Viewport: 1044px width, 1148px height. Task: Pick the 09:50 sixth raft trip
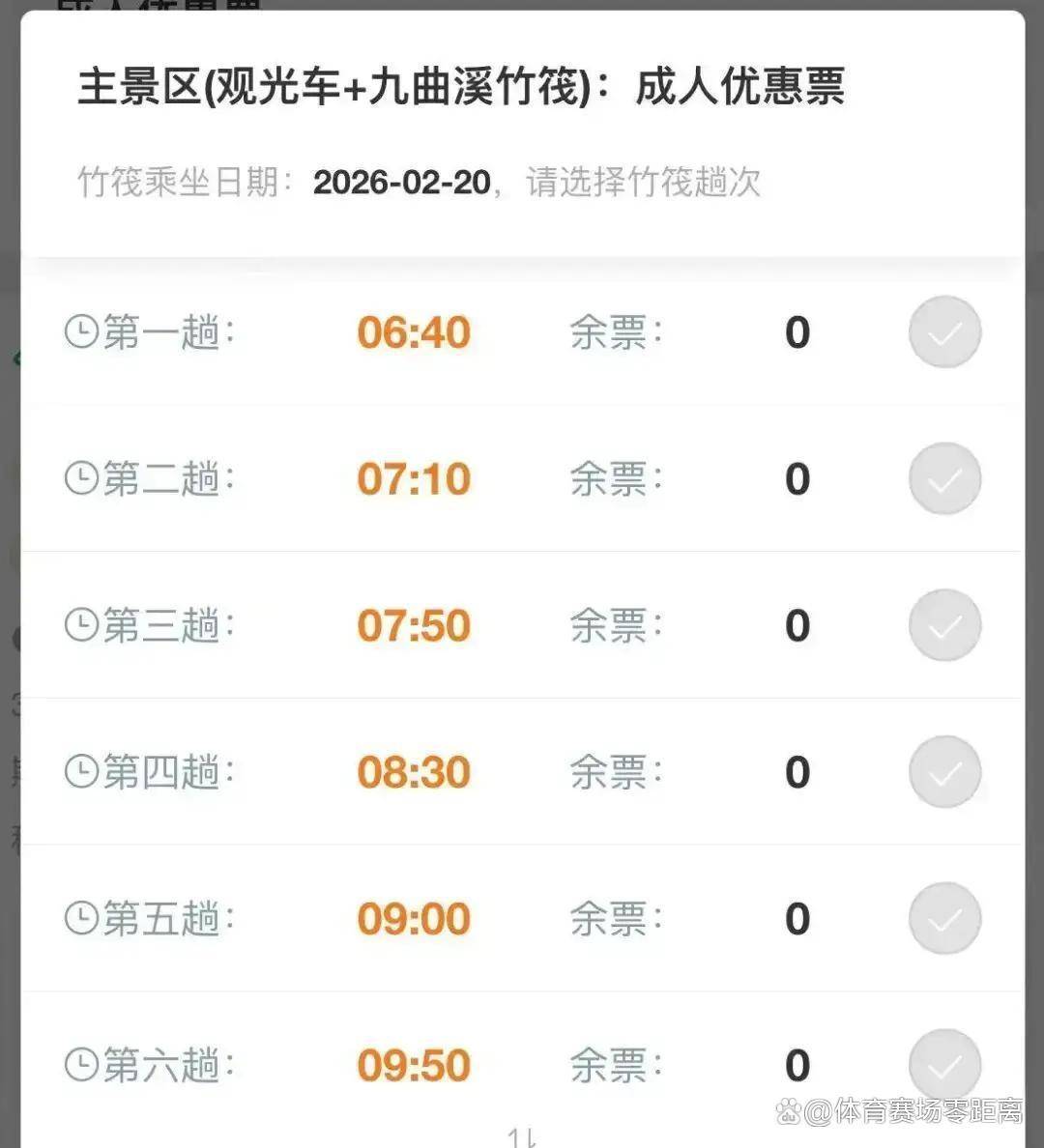pos(944,1065)
